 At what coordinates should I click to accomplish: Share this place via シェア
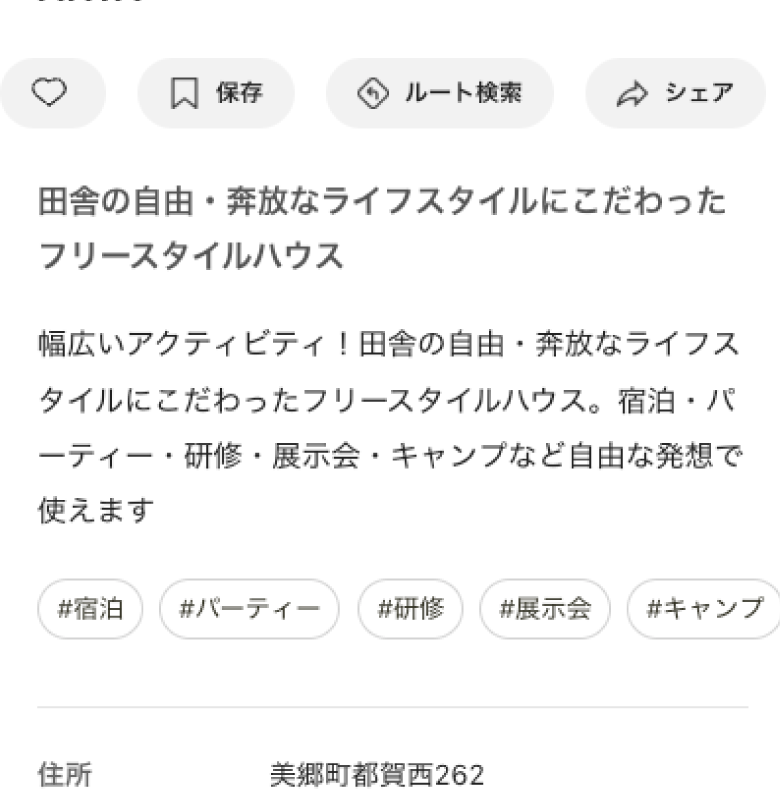(x=675, y=93)
